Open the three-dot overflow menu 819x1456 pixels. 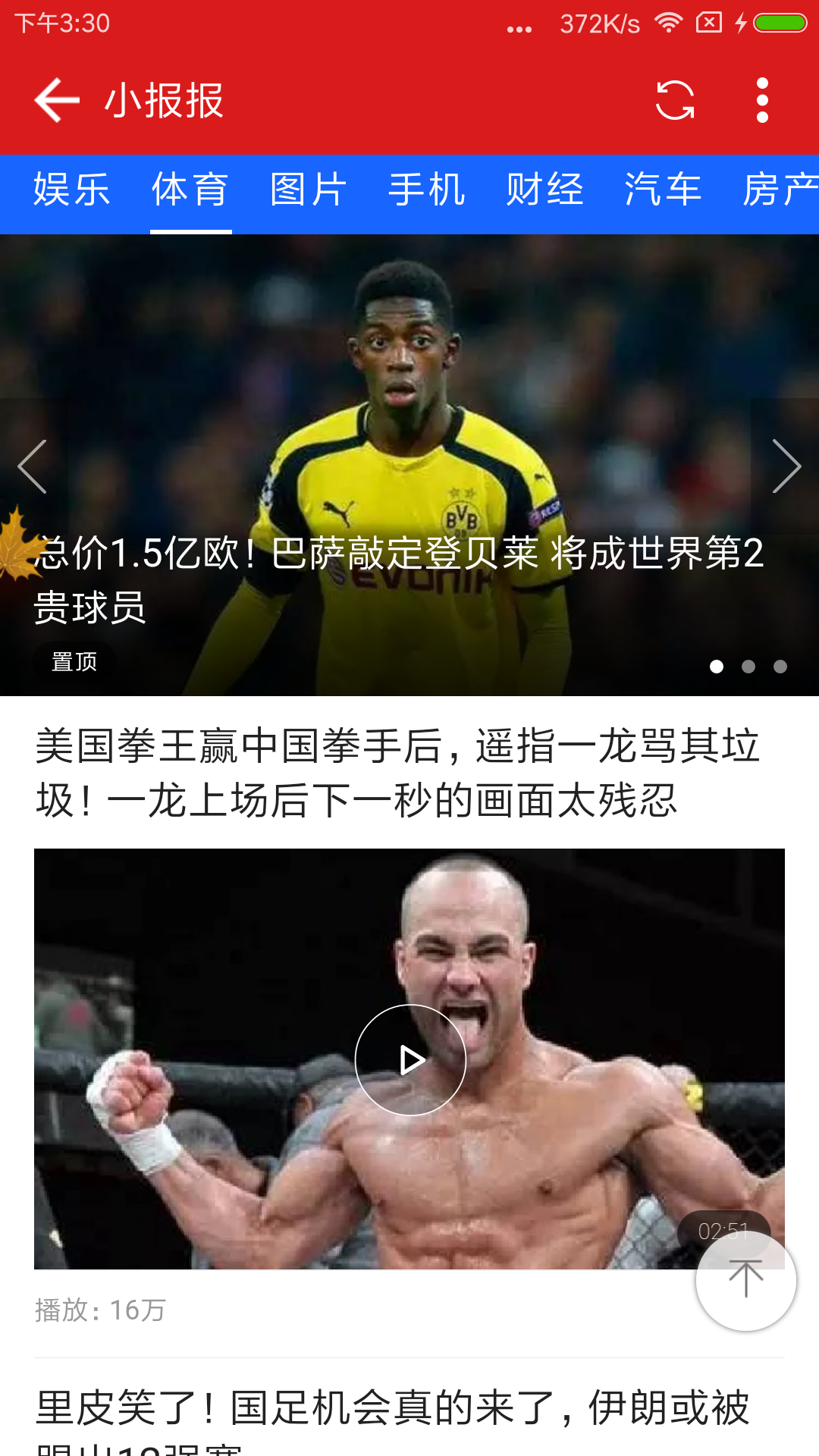762,100
